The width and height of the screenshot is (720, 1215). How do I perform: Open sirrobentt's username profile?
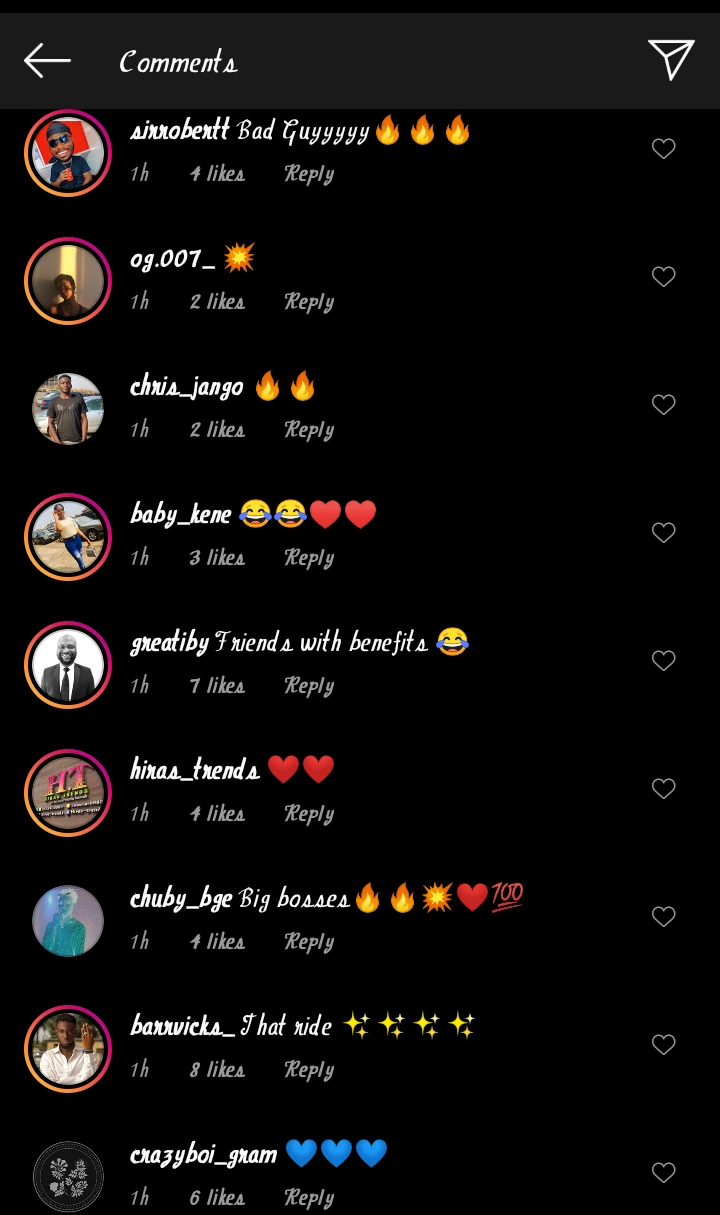180,130
